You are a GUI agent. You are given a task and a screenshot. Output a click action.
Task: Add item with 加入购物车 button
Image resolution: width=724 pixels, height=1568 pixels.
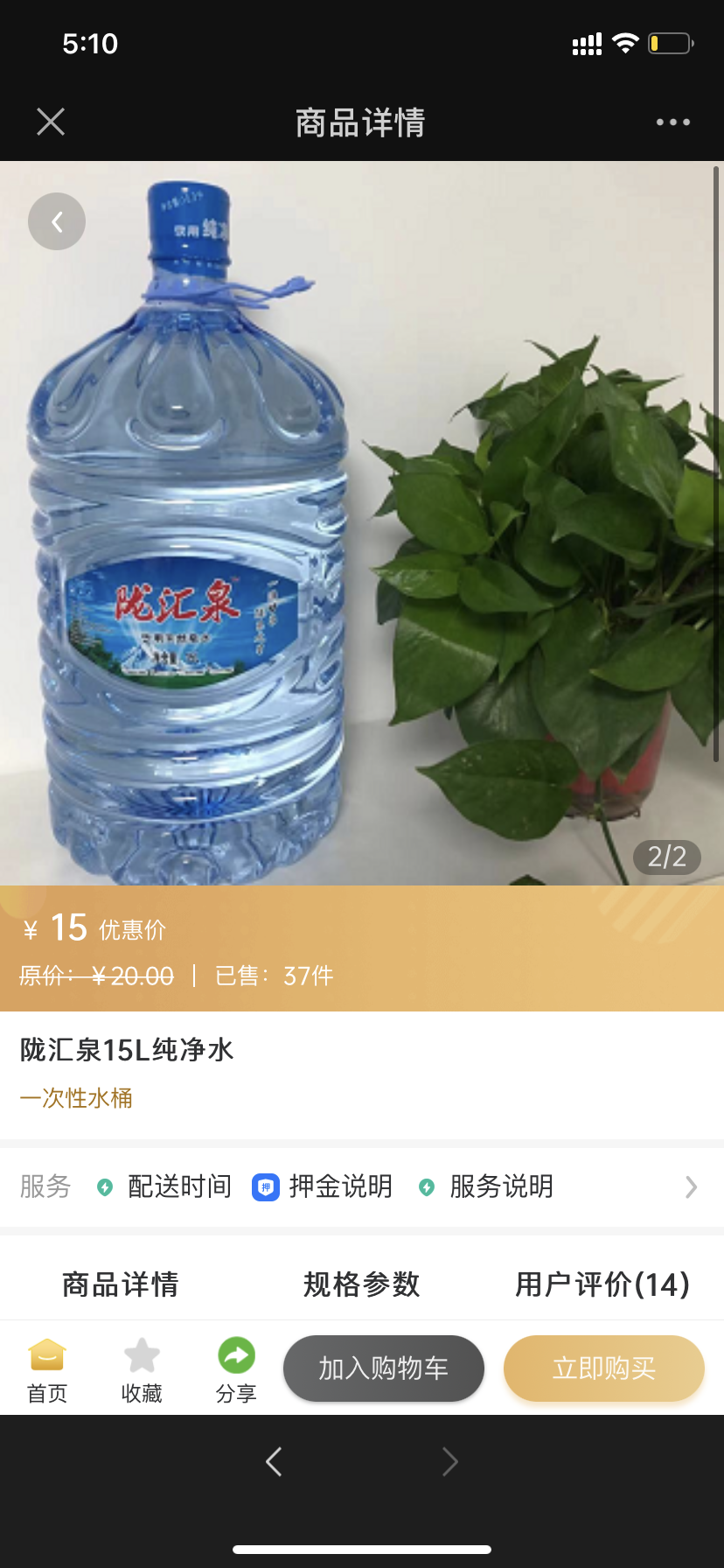384,1368
